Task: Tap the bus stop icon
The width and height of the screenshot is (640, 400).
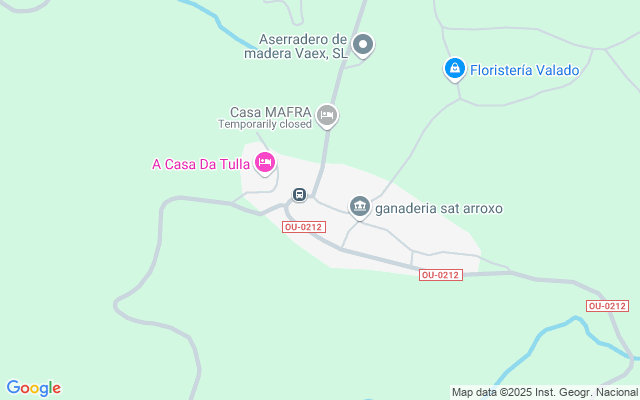Action: (299, 194)
